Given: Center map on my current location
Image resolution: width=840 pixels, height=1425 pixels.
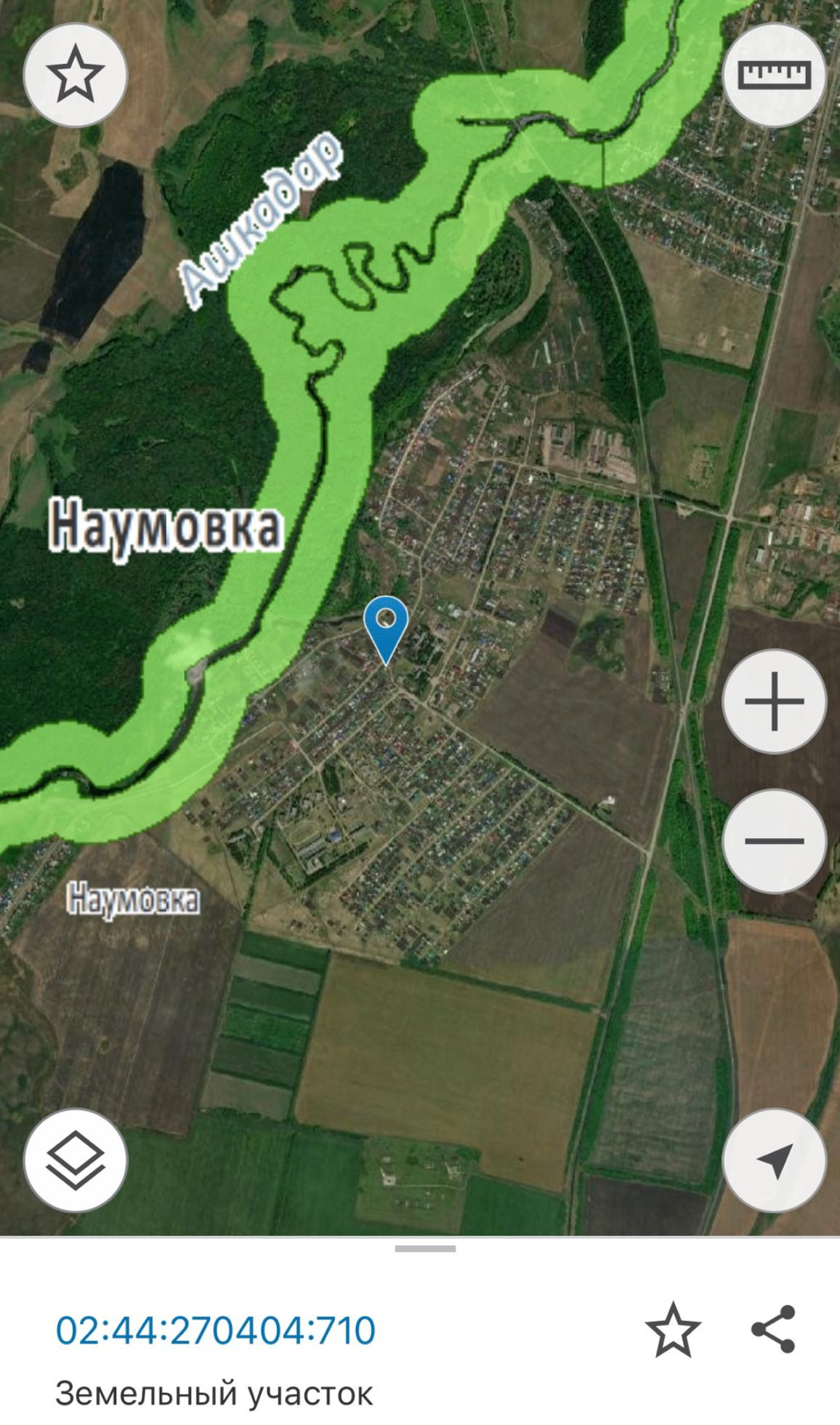Looking at the screenshot, I should (775, 1161).
